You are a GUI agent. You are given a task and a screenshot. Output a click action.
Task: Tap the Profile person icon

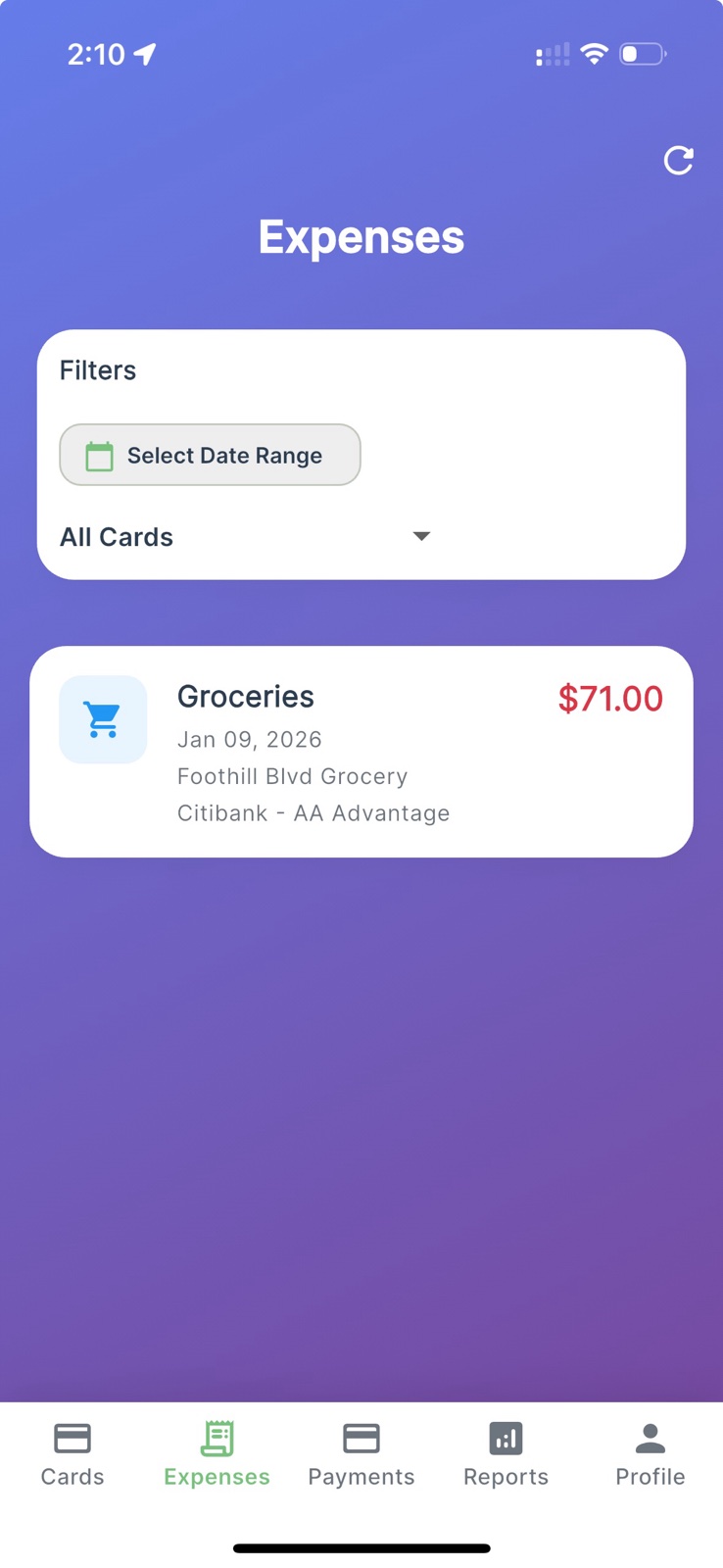click(x=650, y=1434)
